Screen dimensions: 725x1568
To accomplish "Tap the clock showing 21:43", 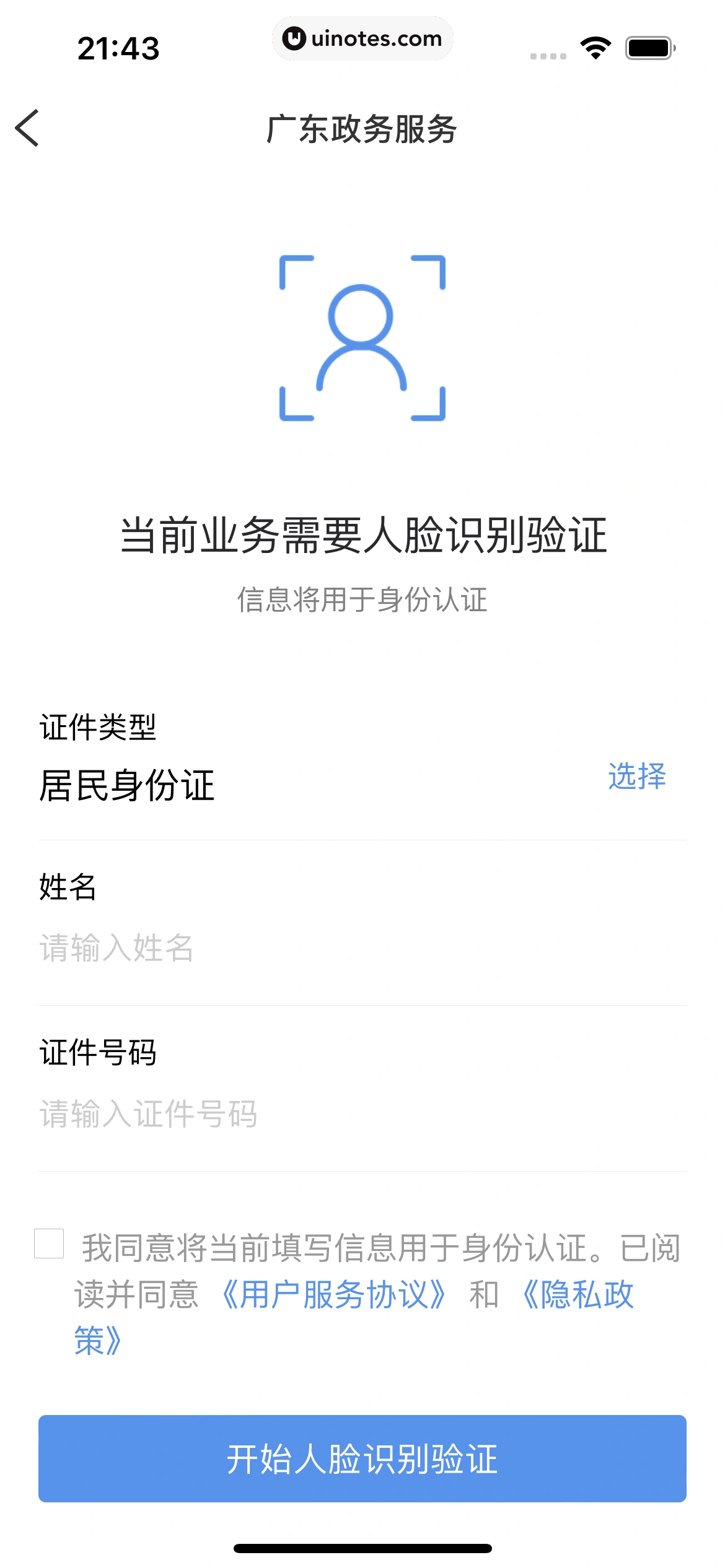I will pyautogui.click(x=118, y=46).
